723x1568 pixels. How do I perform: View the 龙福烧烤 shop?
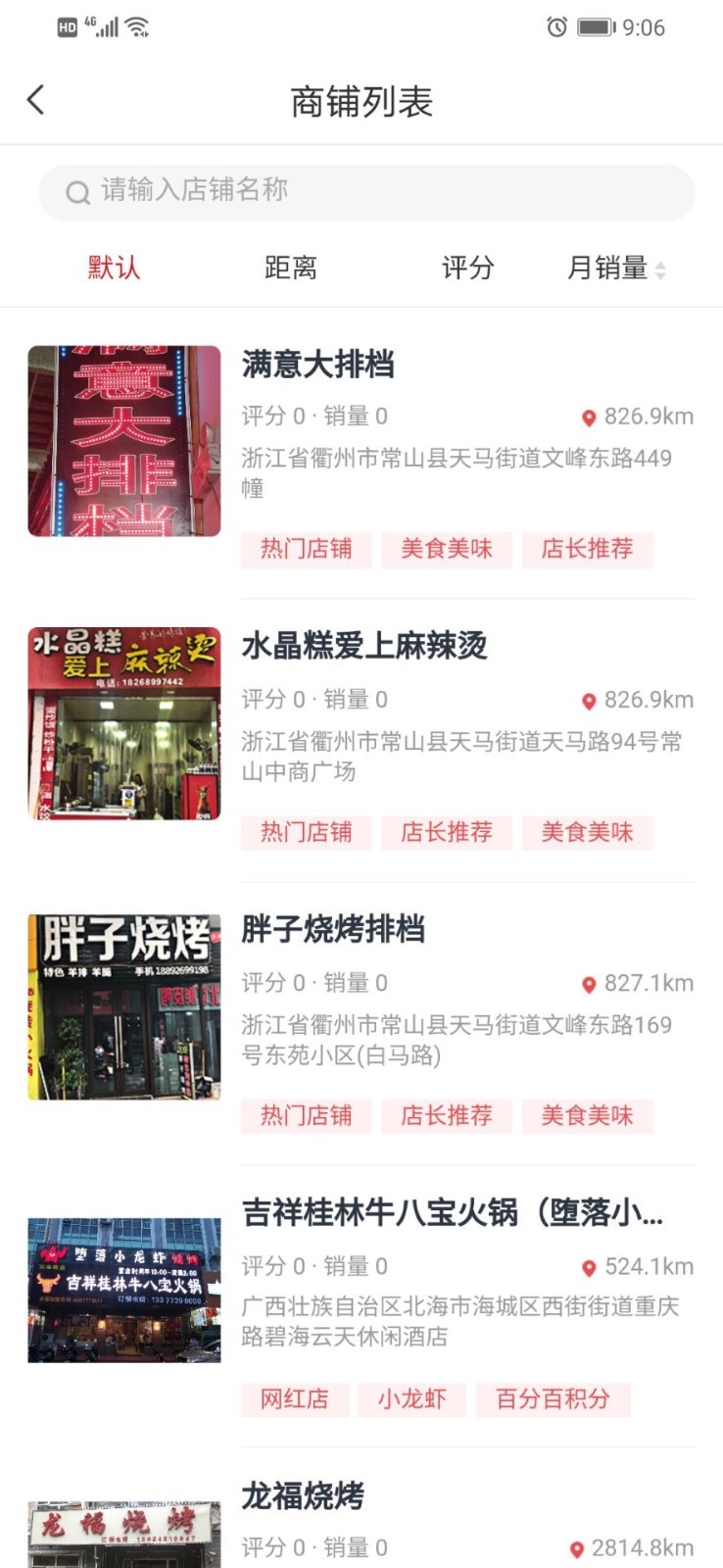point(303,1496)
